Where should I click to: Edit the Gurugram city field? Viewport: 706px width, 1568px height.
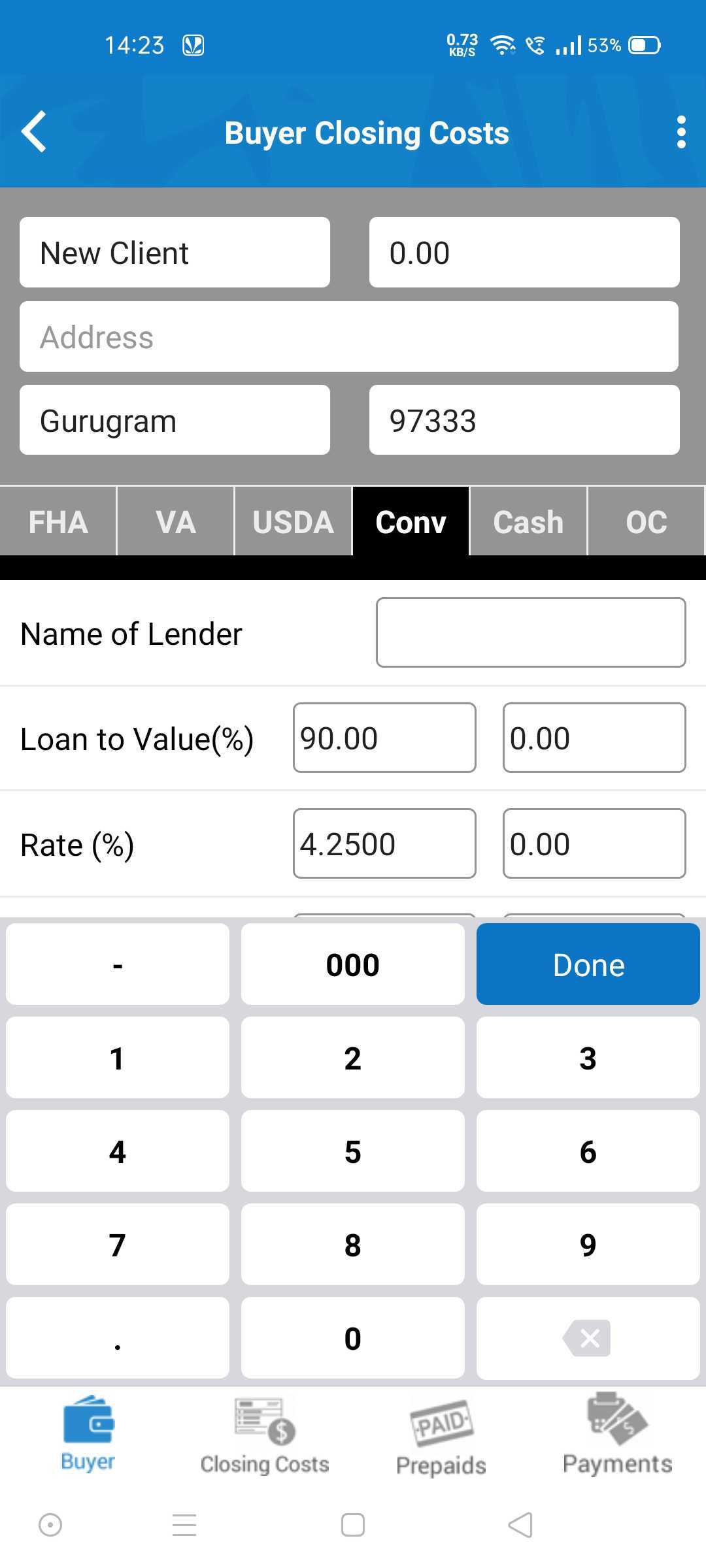pos(175,421)
